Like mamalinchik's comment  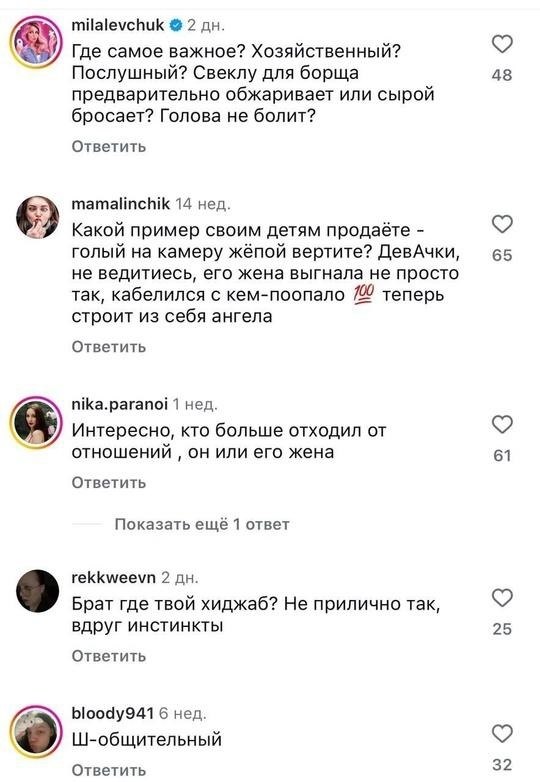[502, 224]
